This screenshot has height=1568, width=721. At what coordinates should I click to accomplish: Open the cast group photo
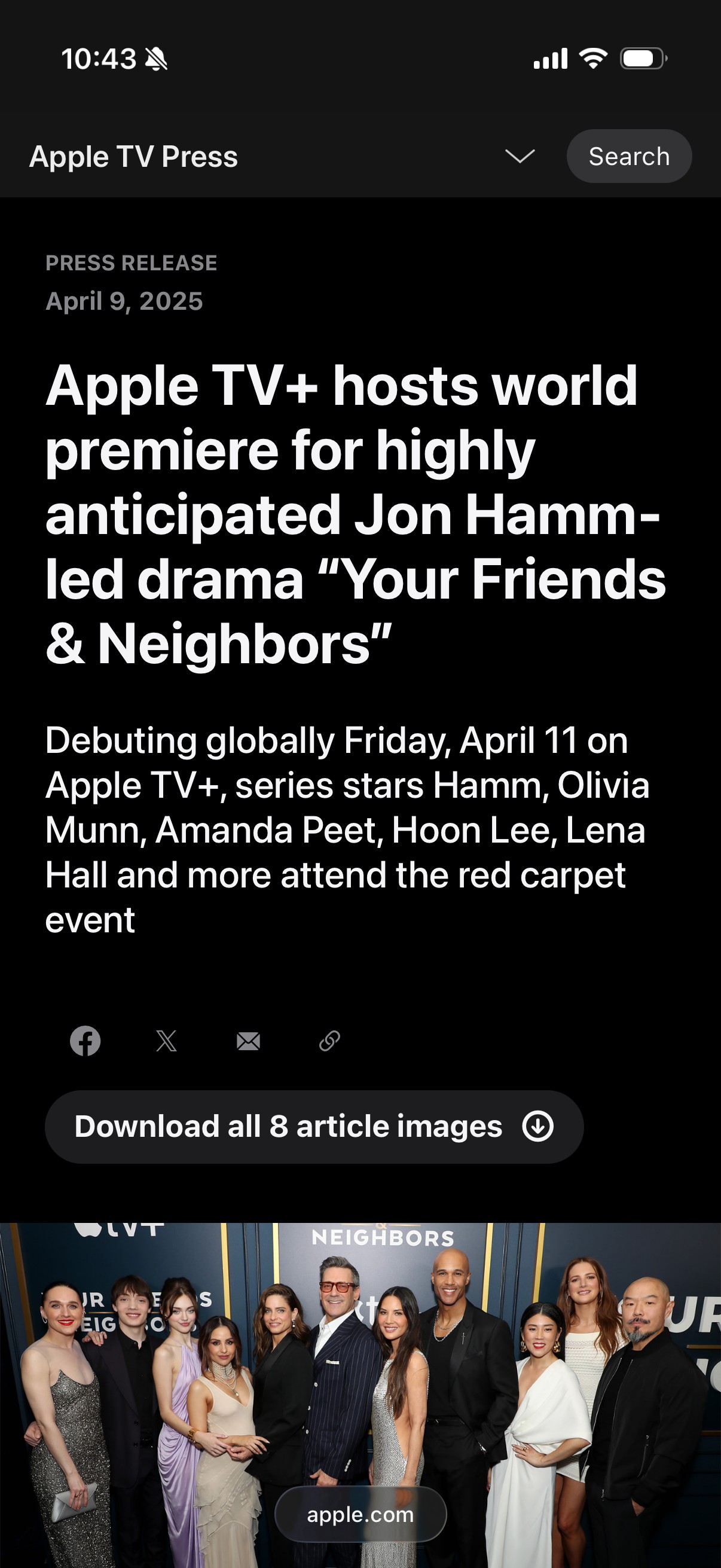(360, 1395)
